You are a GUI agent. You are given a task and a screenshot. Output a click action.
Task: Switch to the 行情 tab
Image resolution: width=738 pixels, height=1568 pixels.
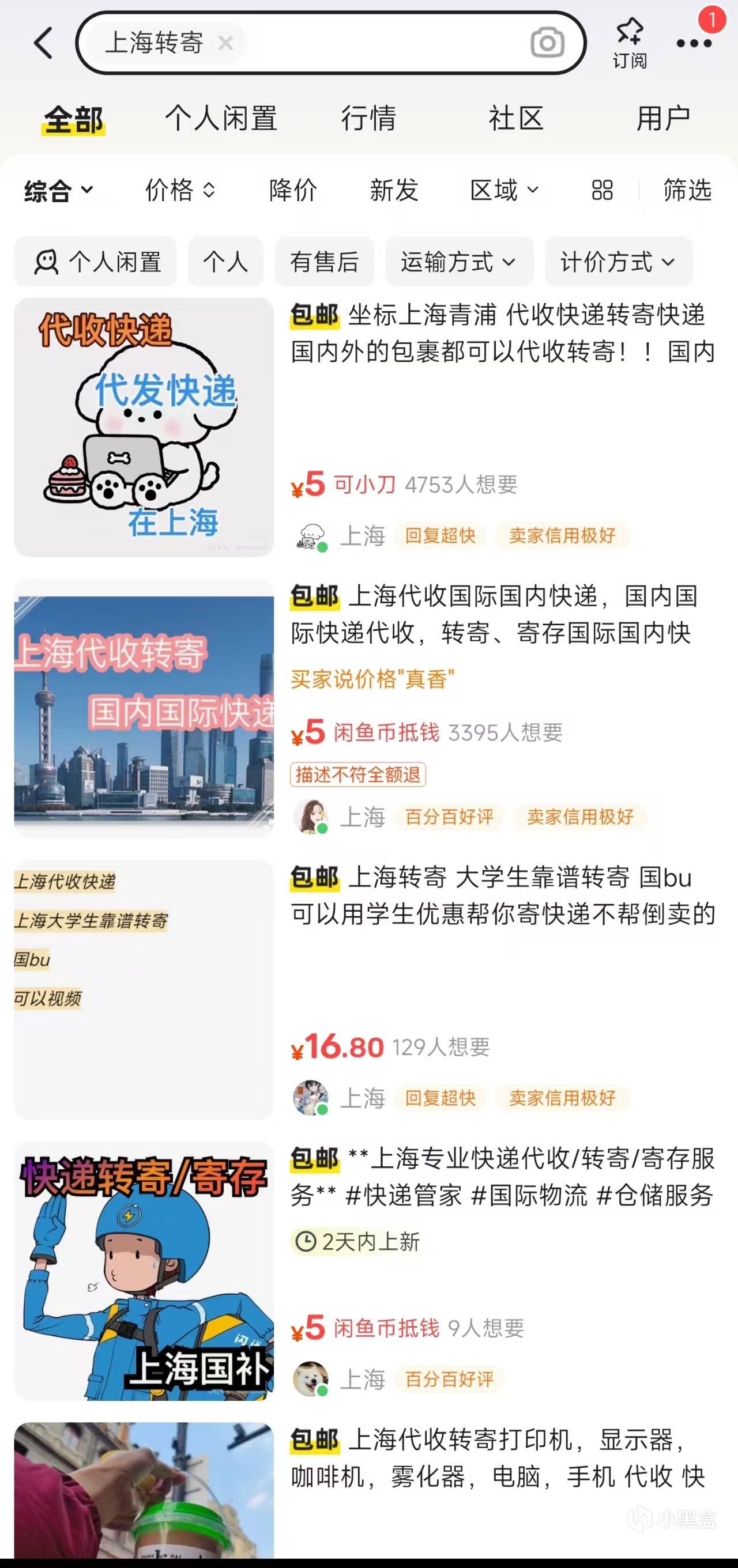coord(368,118)
